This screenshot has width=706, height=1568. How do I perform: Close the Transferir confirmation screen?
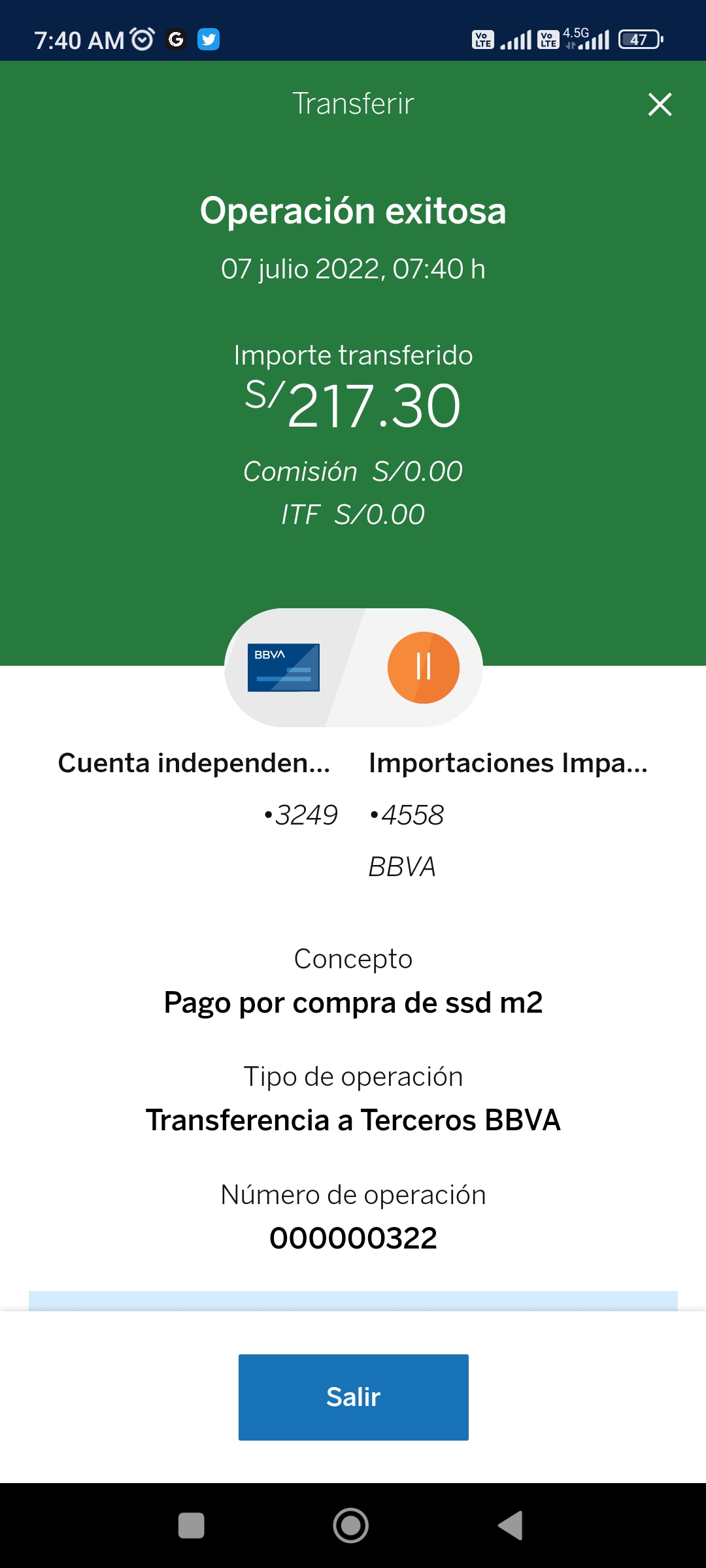tap(660, 105)
